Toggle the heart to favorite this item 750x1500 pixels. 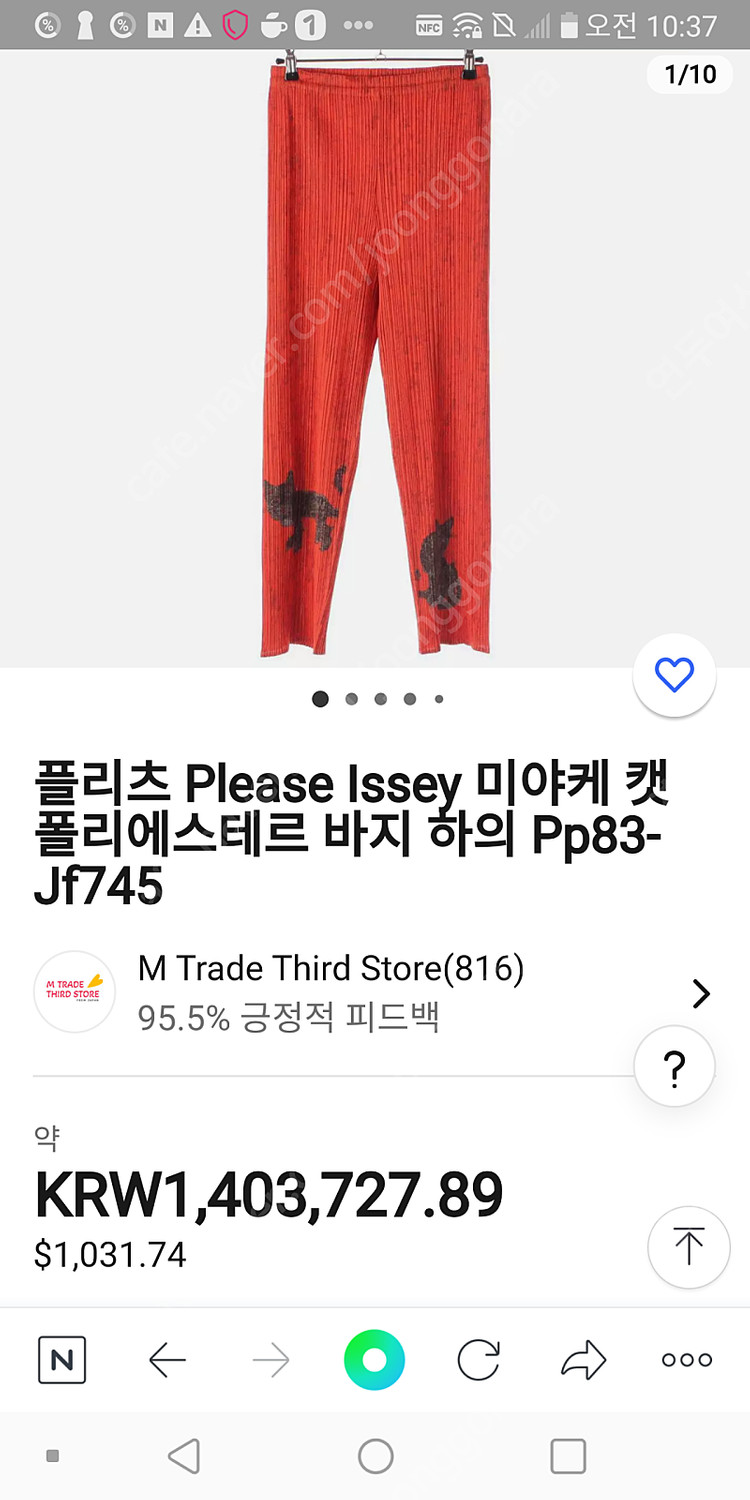(x=675, y=676)
